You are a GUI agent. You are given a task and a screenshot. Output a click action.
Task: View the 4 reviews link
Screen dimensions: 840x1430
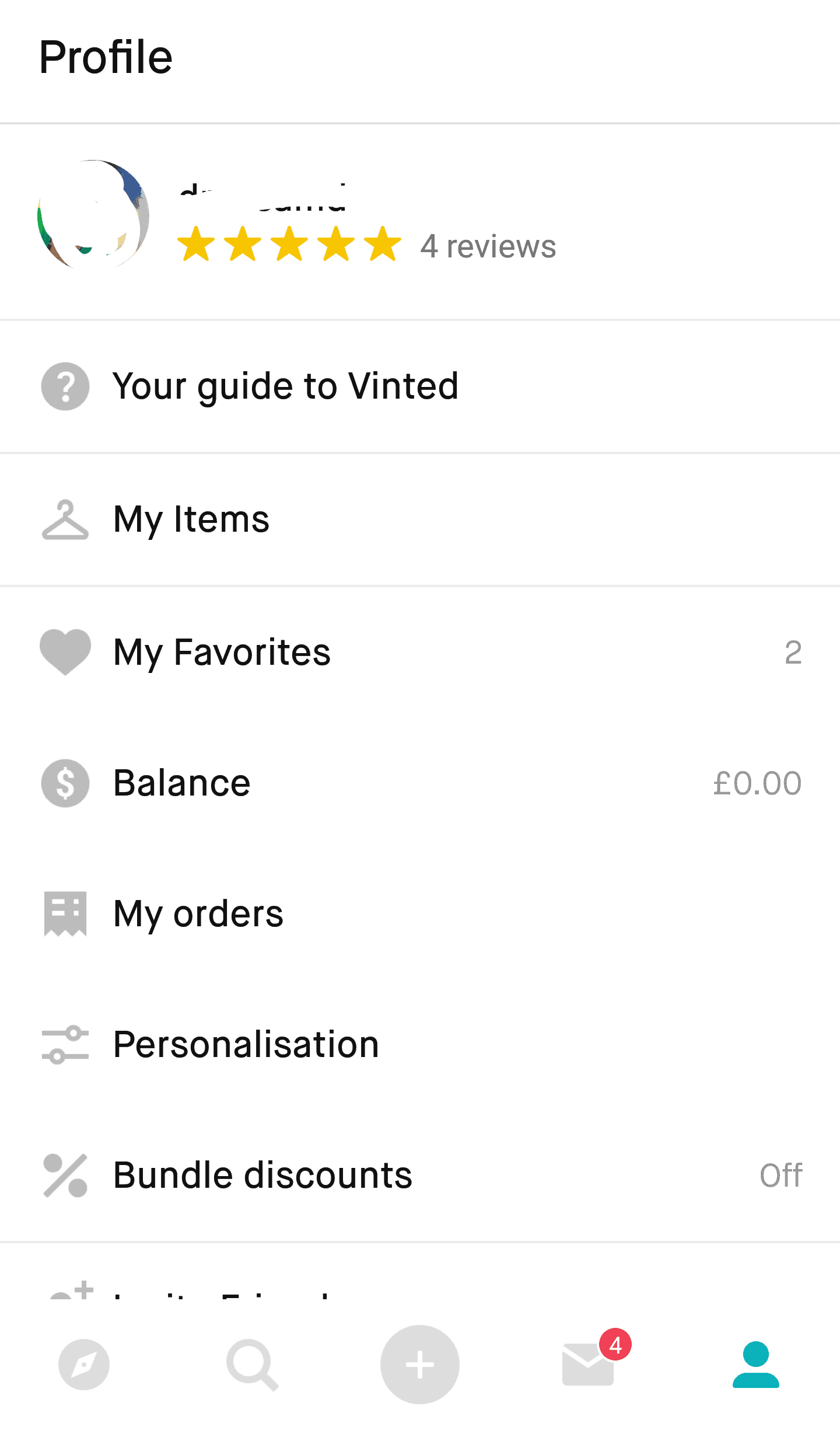click(x=488, y=246)
